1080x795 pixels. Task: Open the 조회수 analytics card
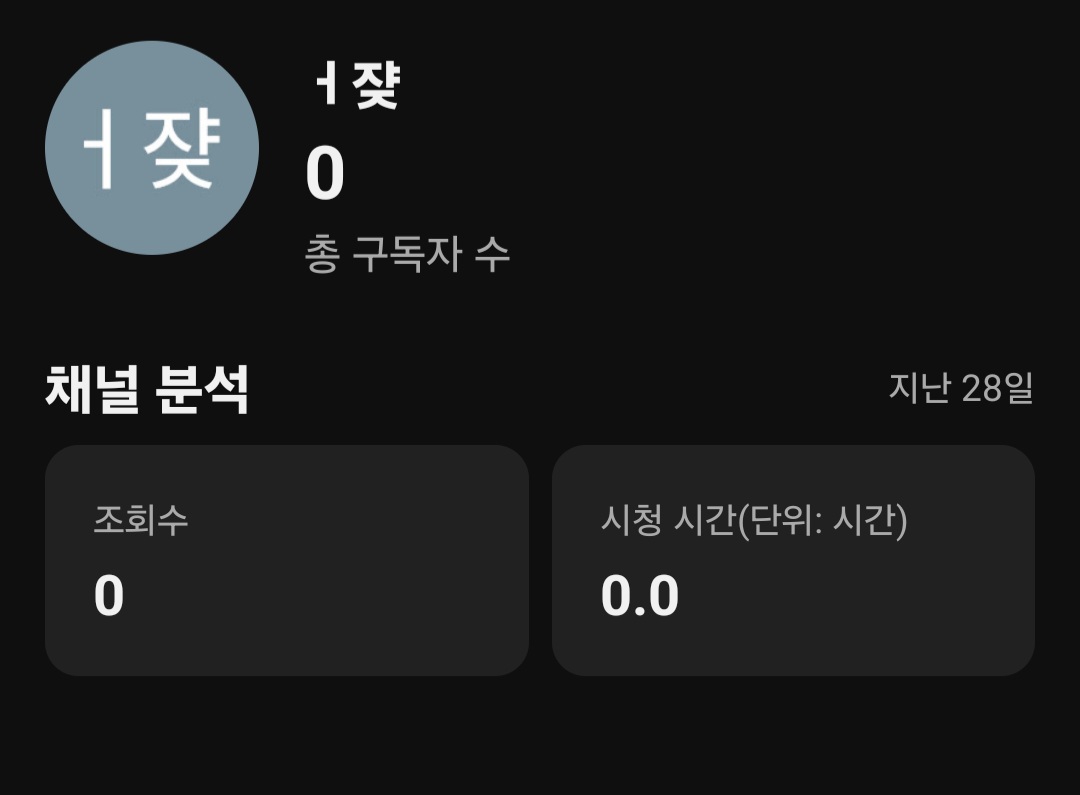(x=286, y=560)
